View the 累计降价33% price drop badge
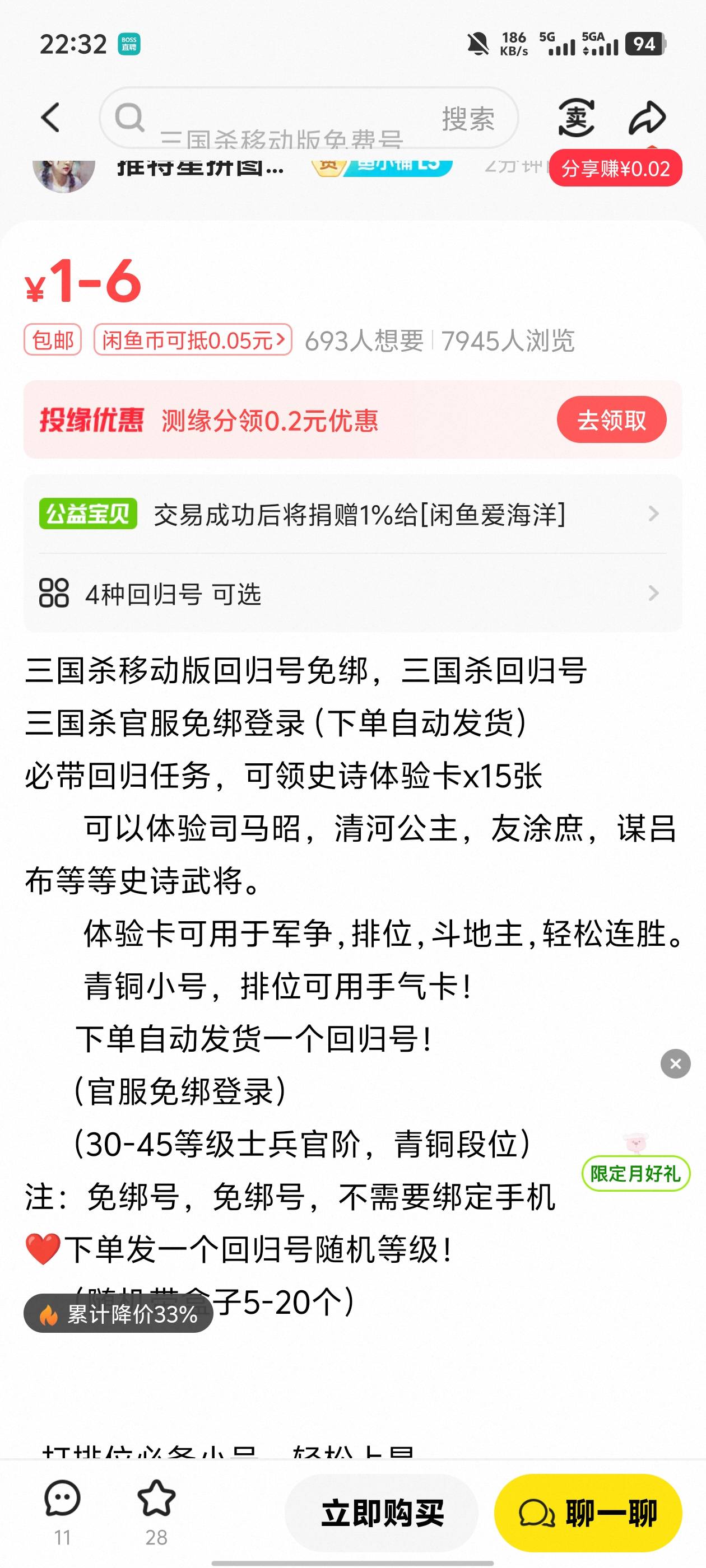Image resolution: width=706 pixels, height=1568 pixels. (x=119, y=1314)
